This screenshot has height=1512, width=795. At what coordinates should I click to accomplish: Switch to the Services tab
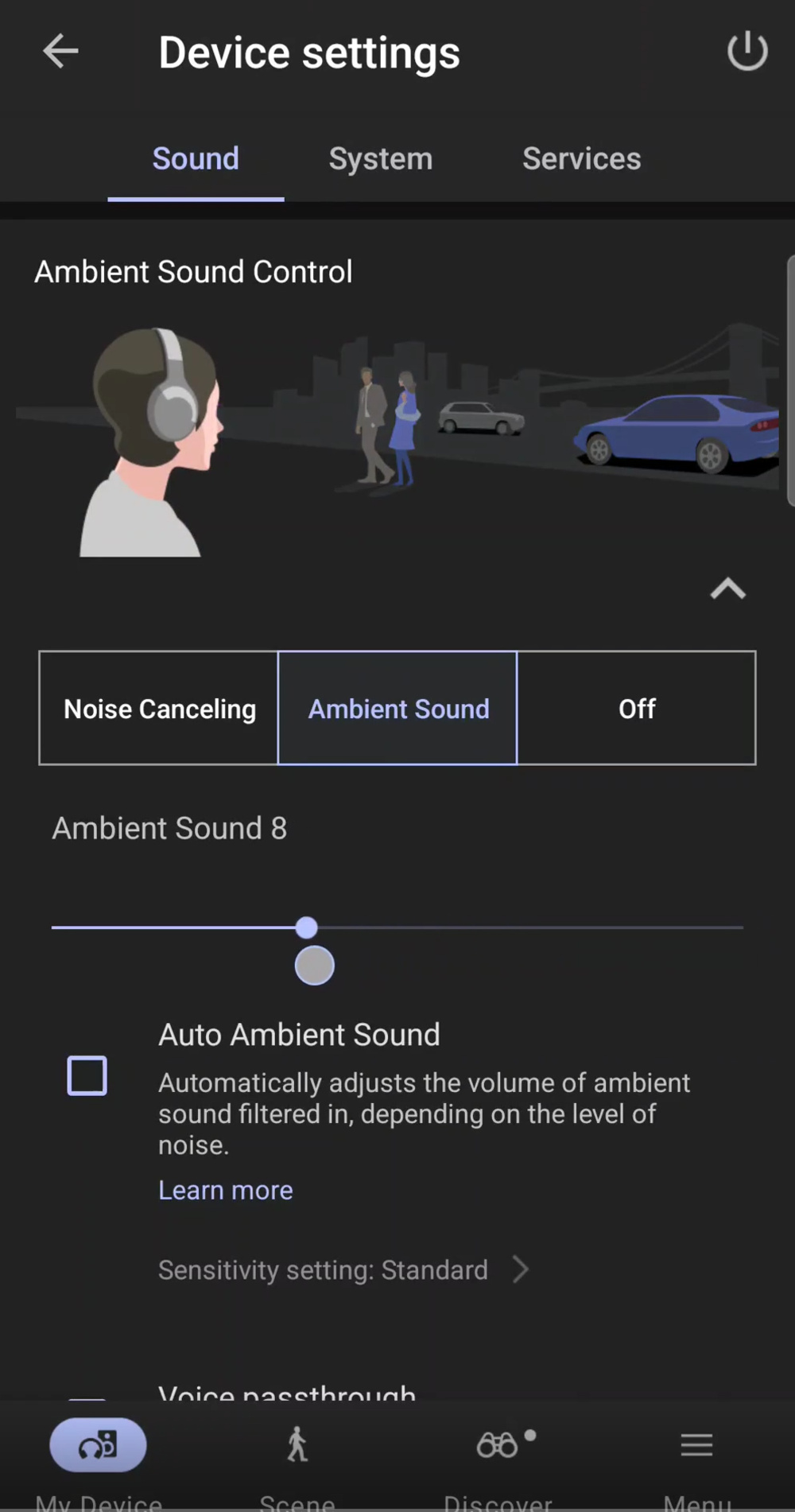[581, 158]
